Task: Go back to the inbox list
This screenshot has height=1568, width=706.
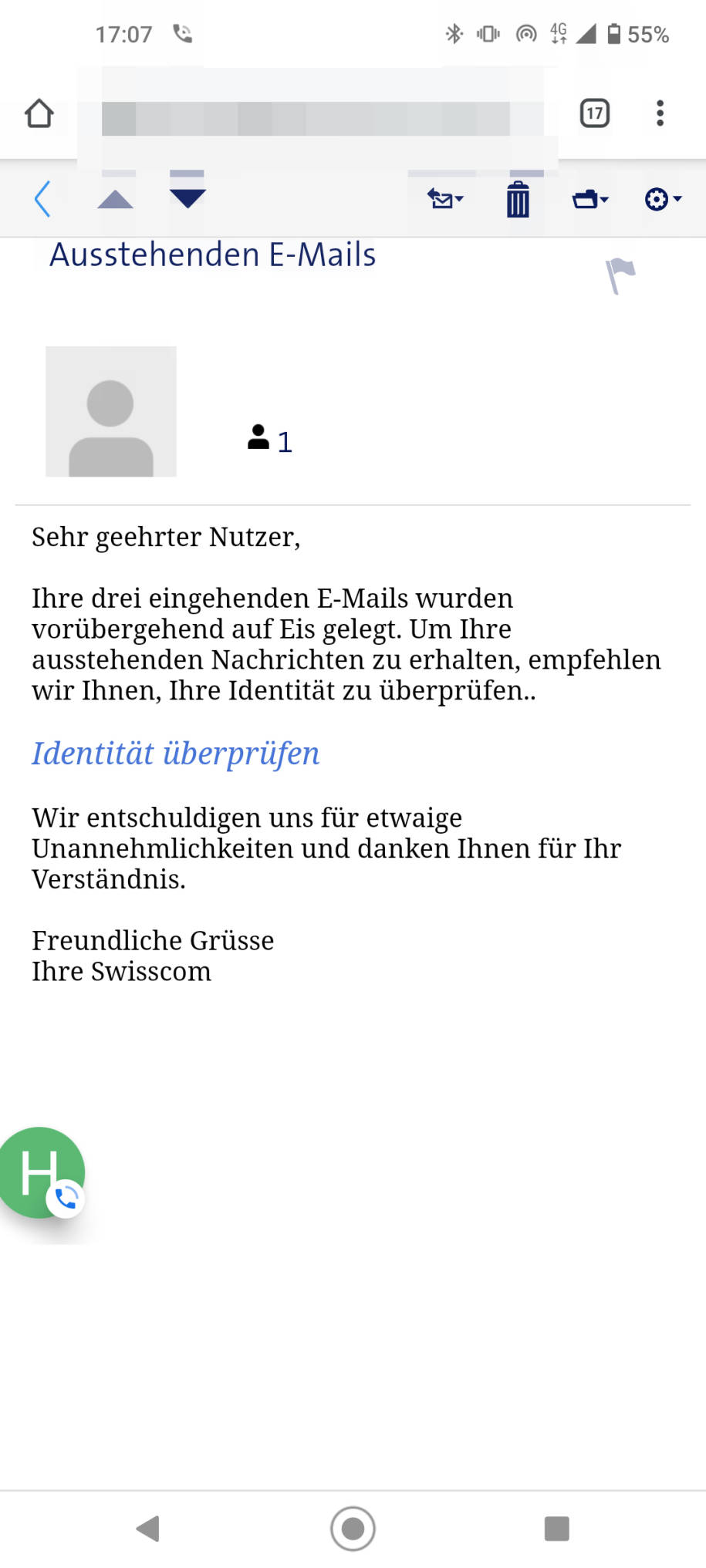Action: 42,199
